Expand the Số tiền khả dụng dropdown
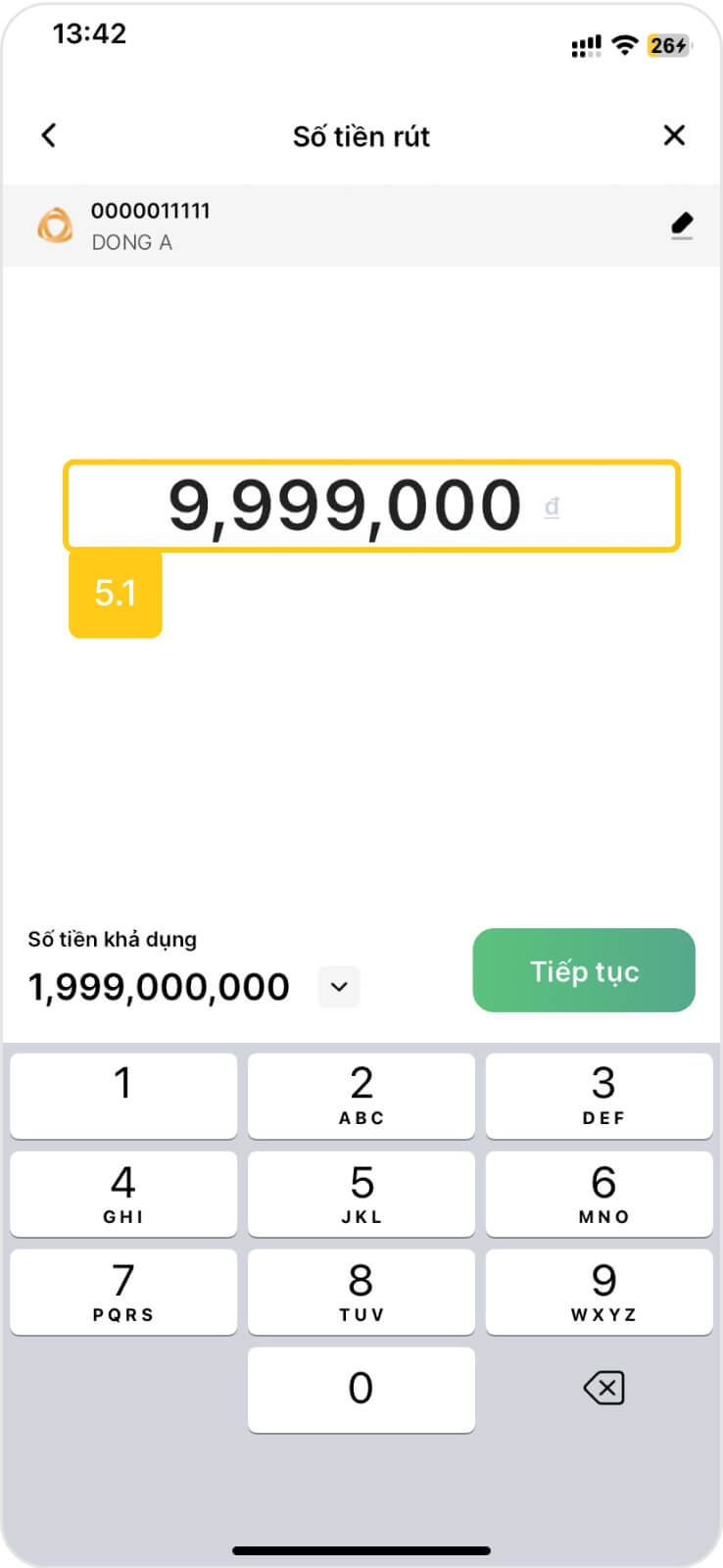This screenshot has width=723, height=1568. coord(339,987)
